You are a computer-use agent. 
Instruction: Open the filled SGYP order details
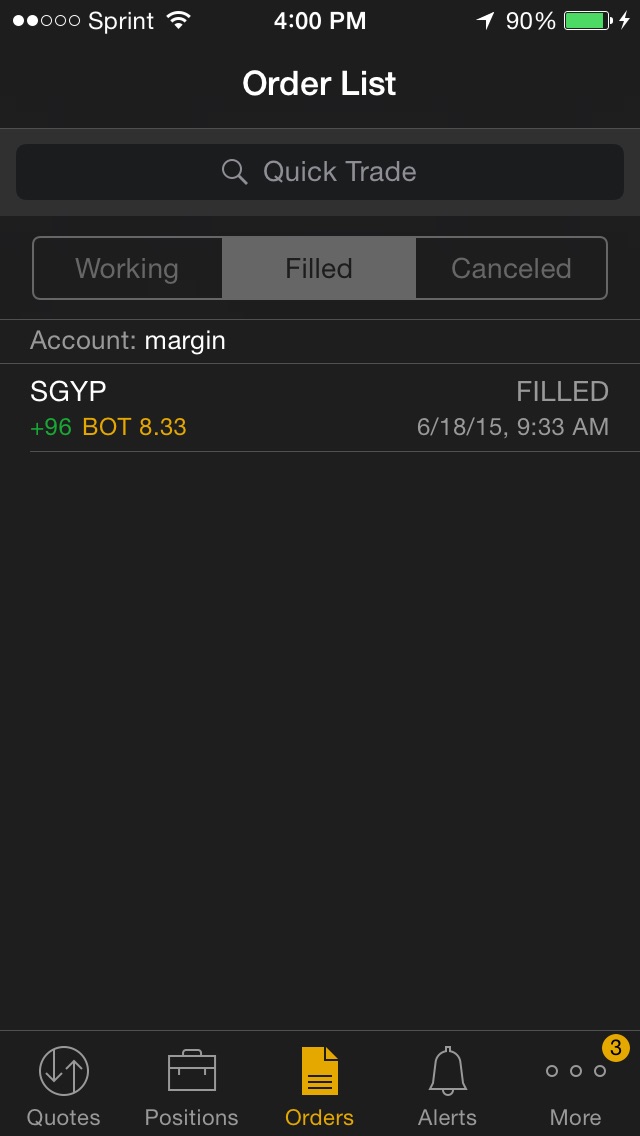pos(320,408)
